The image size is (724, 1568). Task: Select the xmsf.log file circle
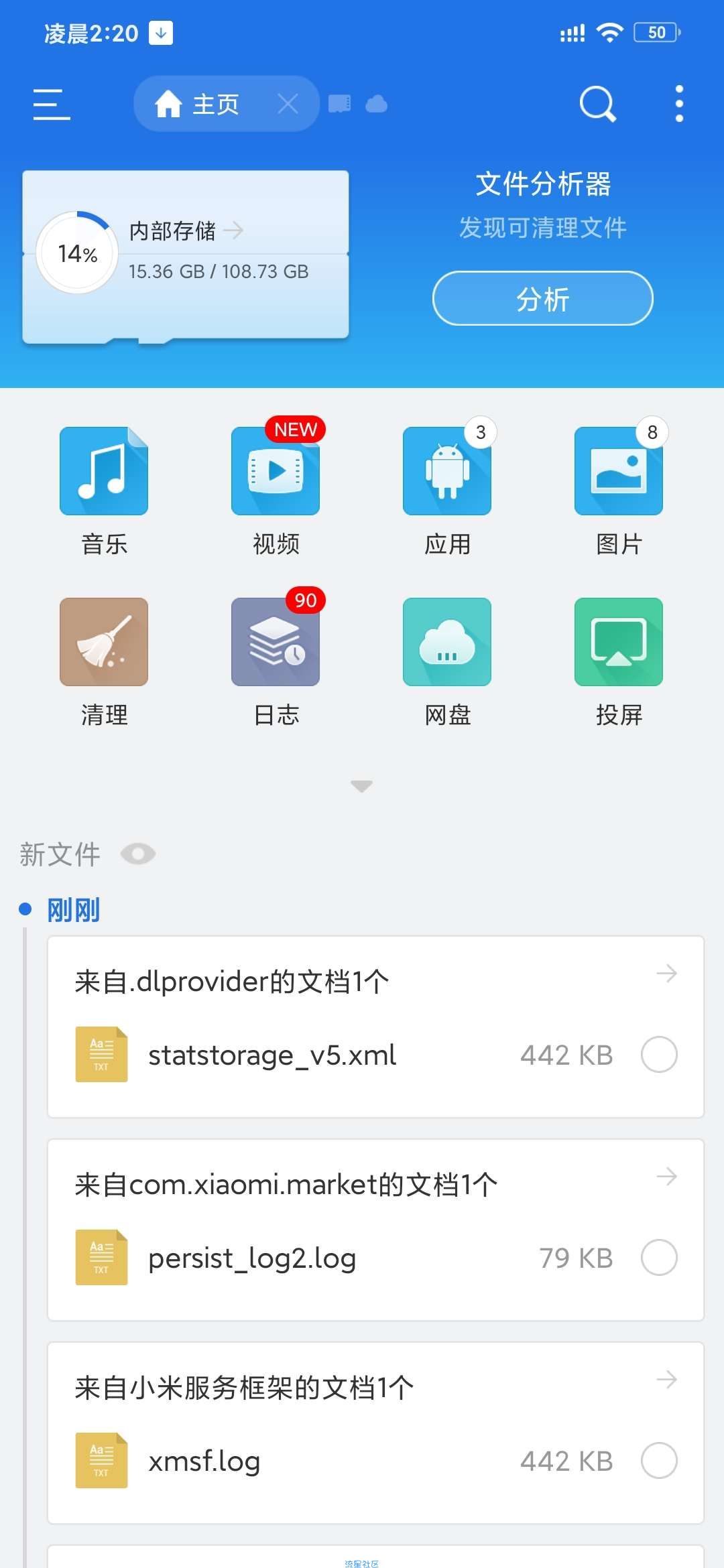tap(659, 1461)
